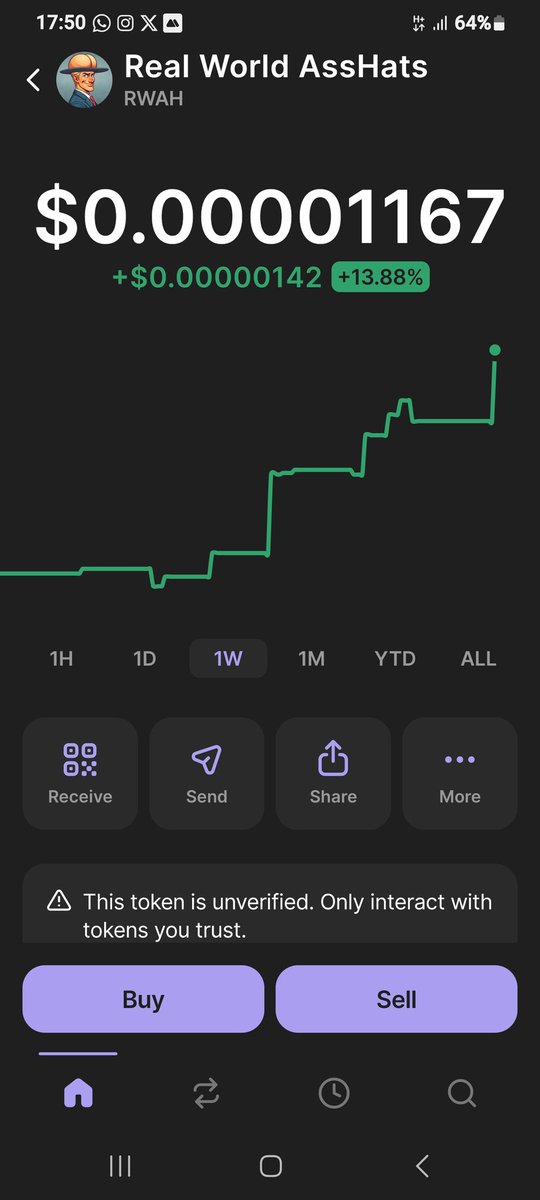Show ALL time price chart
The image size is (540, 1200).
pyautogui.click(x=478, y=659)
